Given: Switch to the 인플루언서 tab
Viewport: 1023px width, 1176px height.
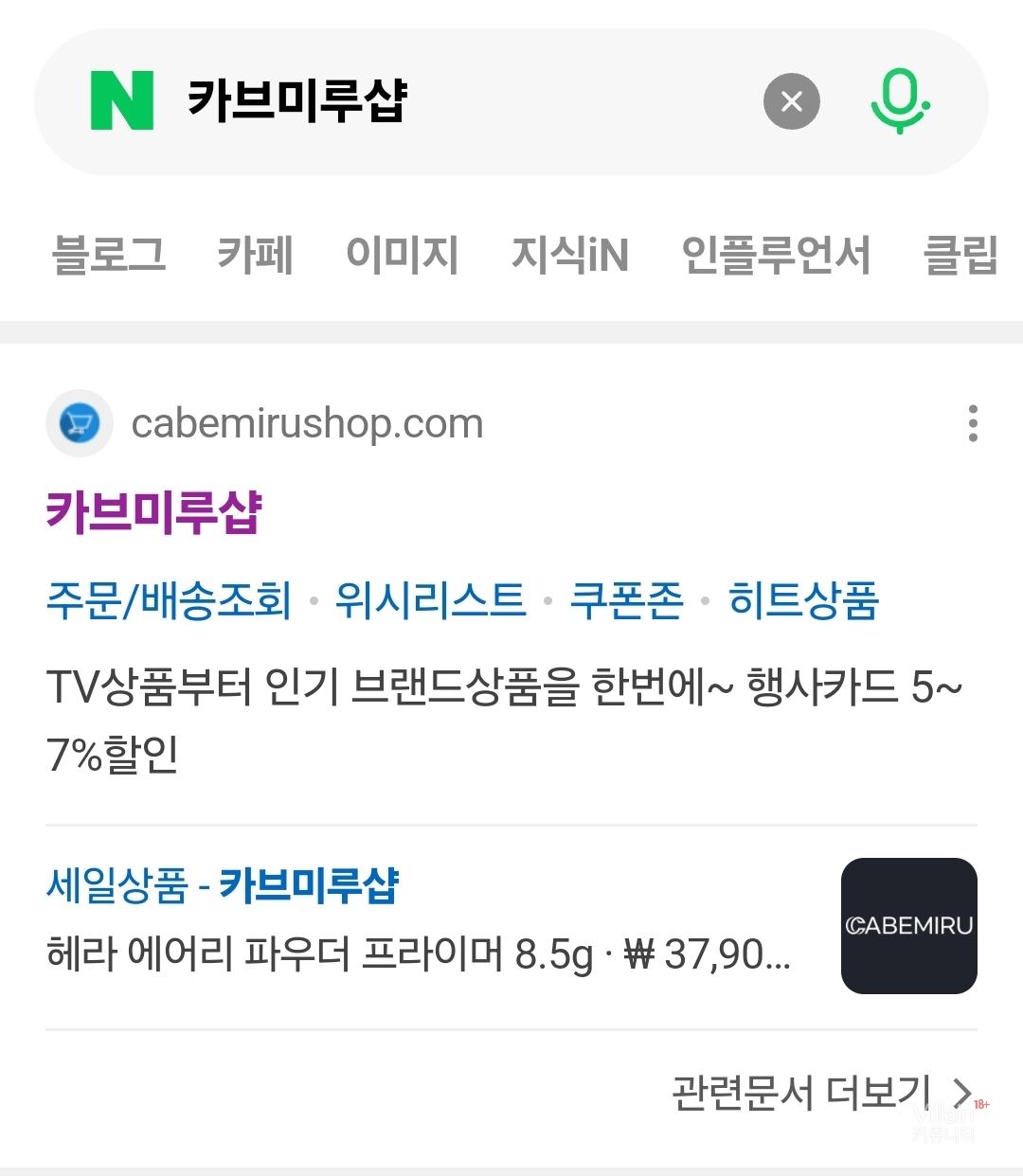Looking at the screenshot, I should [776, 254].
